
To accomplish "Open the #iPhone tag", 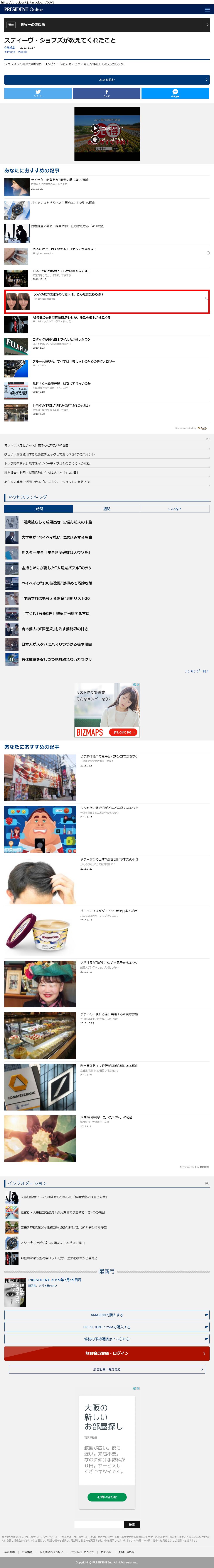I will tap(10, 52).
